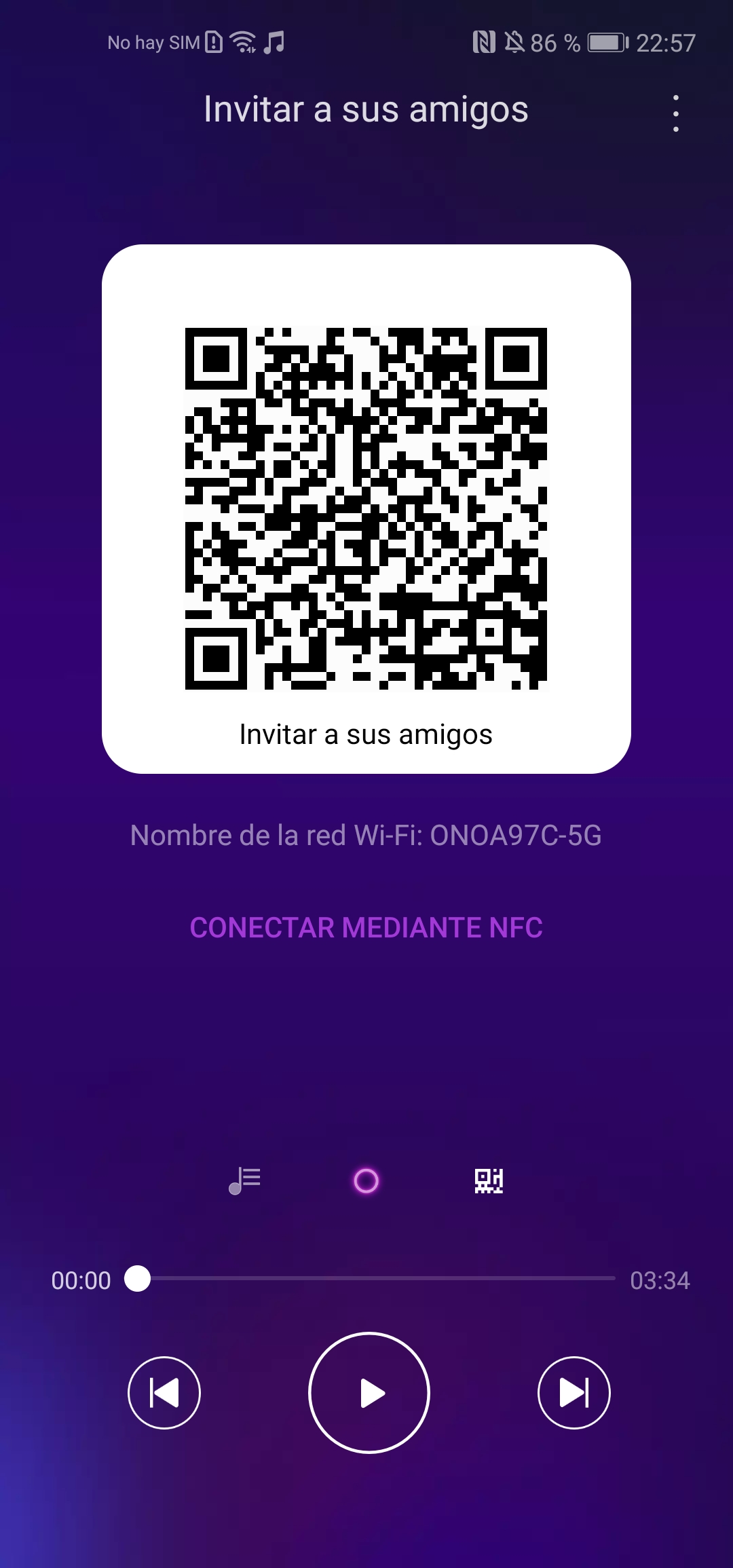
Task: Skip to the next track
Action: [x=574, y=1393]
